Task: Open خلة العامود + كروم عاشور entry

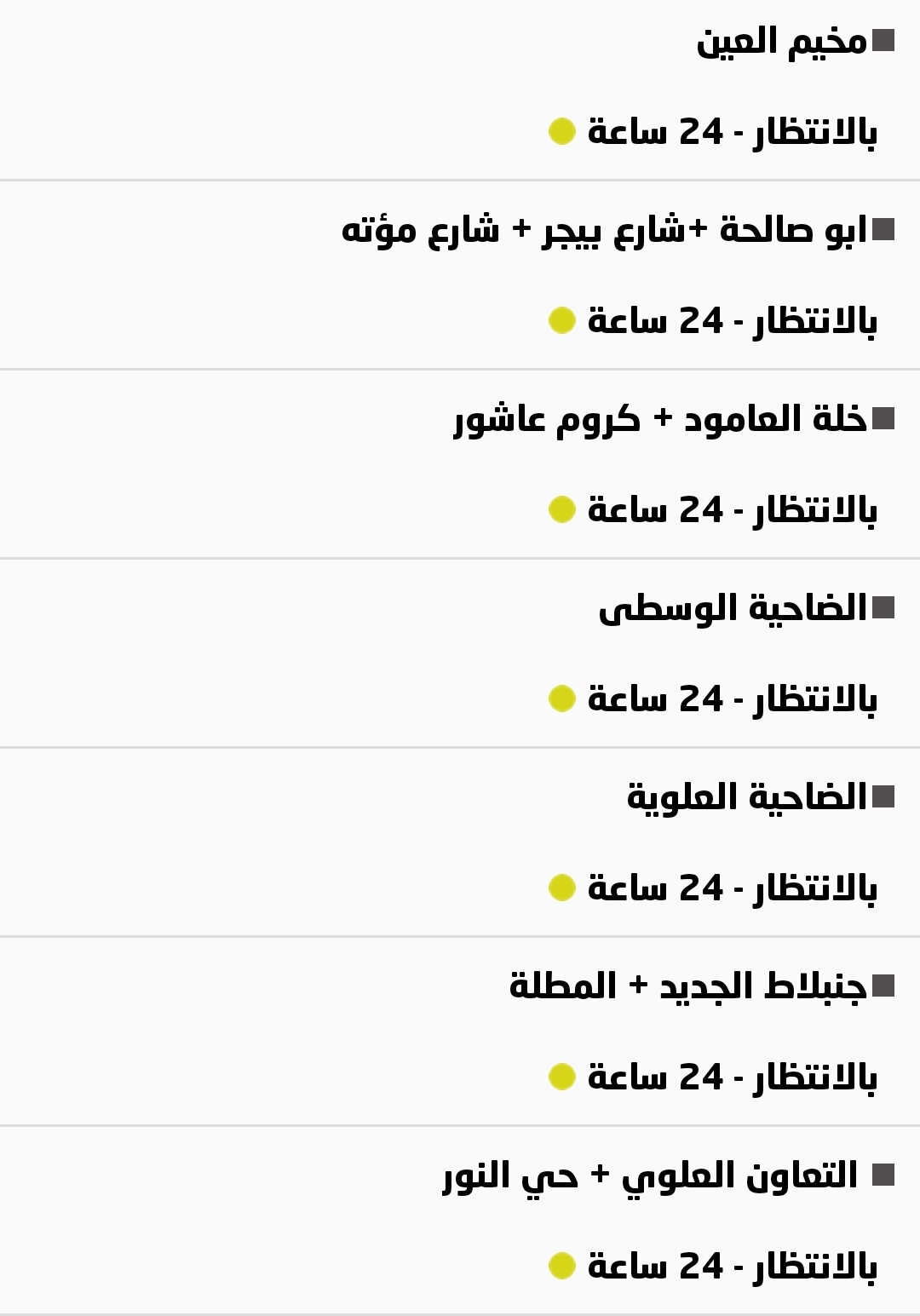Action: (x=660, y=420)
